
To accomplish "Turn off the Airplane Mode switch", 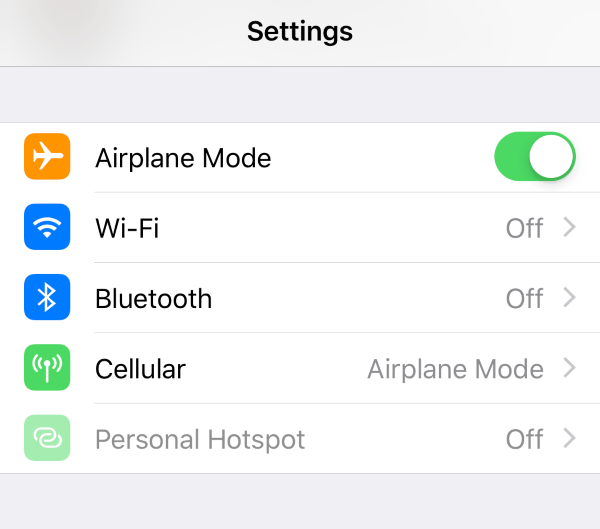I will tap(534, 158).
